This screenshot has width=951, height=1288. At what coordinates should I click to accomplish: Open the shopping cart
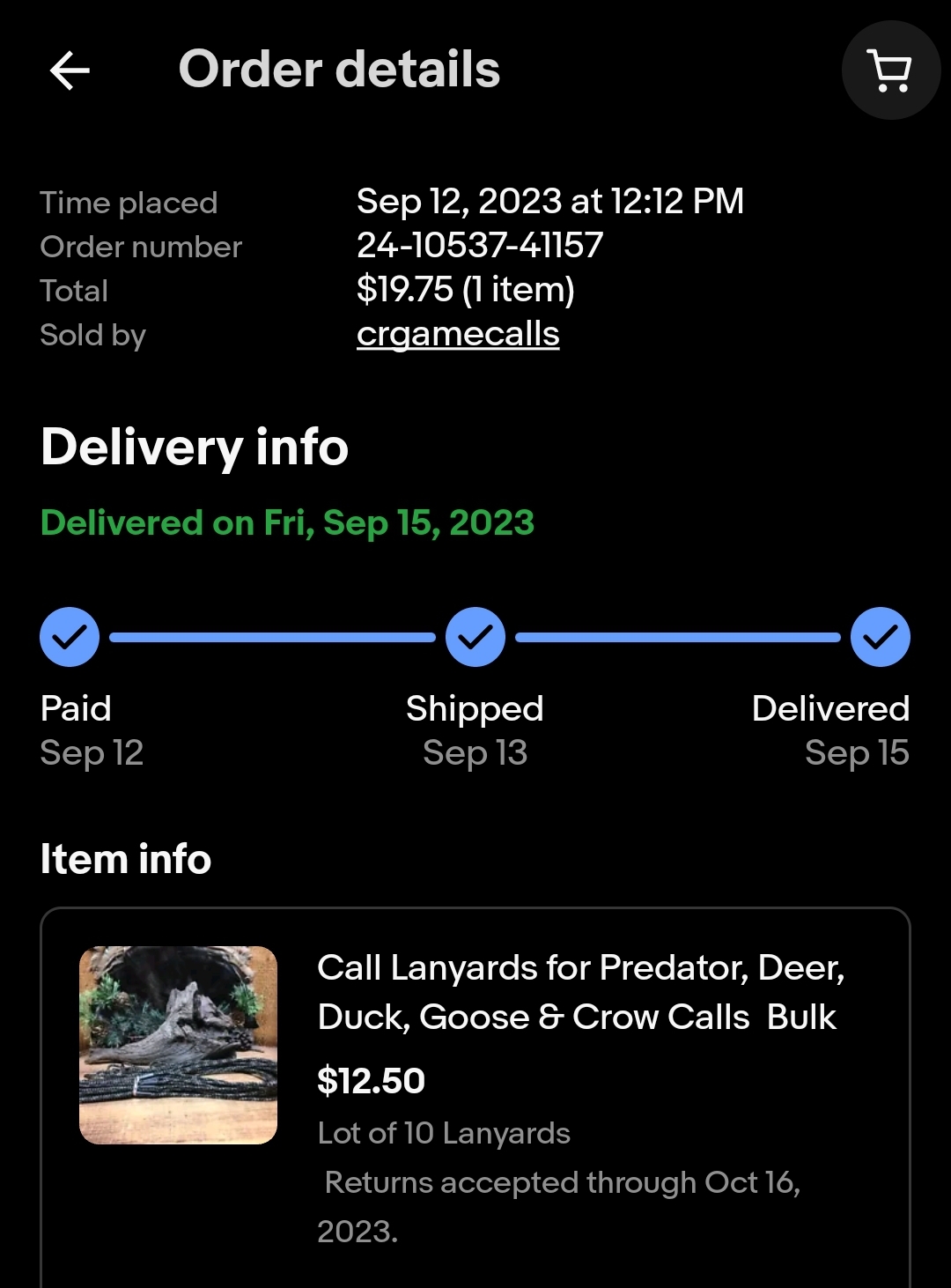[x=890, y=70]
